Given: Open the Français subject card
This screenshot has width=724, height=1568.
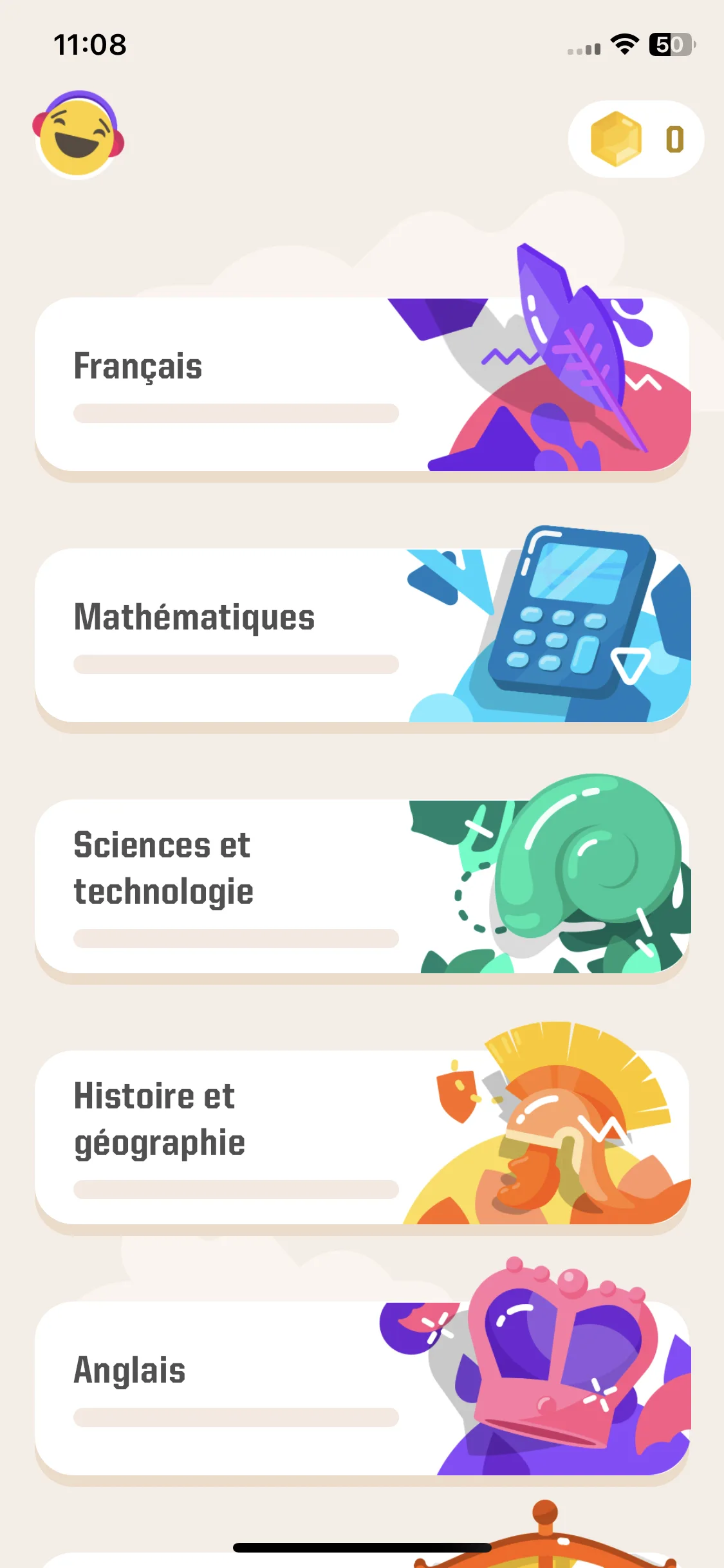Looking at the screenshot, I should pyautogui.click(x=361, y=385).
